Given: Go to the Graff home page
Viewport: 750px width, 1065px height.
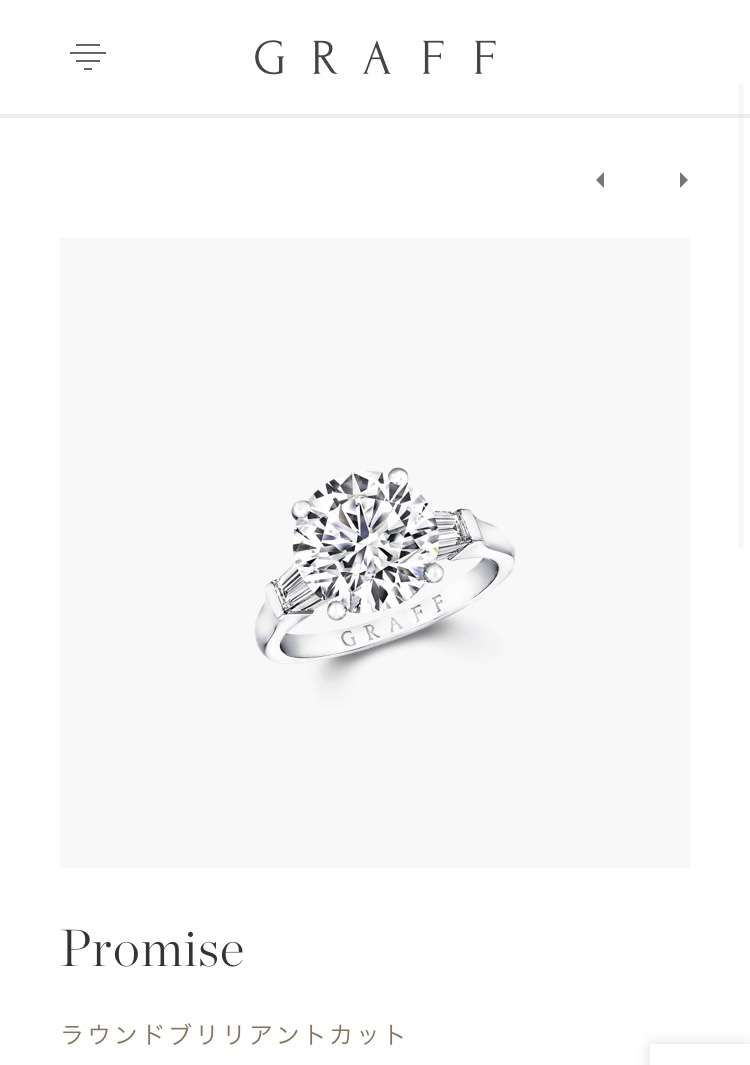Looking at the screenshot, I should click(375, 57).
